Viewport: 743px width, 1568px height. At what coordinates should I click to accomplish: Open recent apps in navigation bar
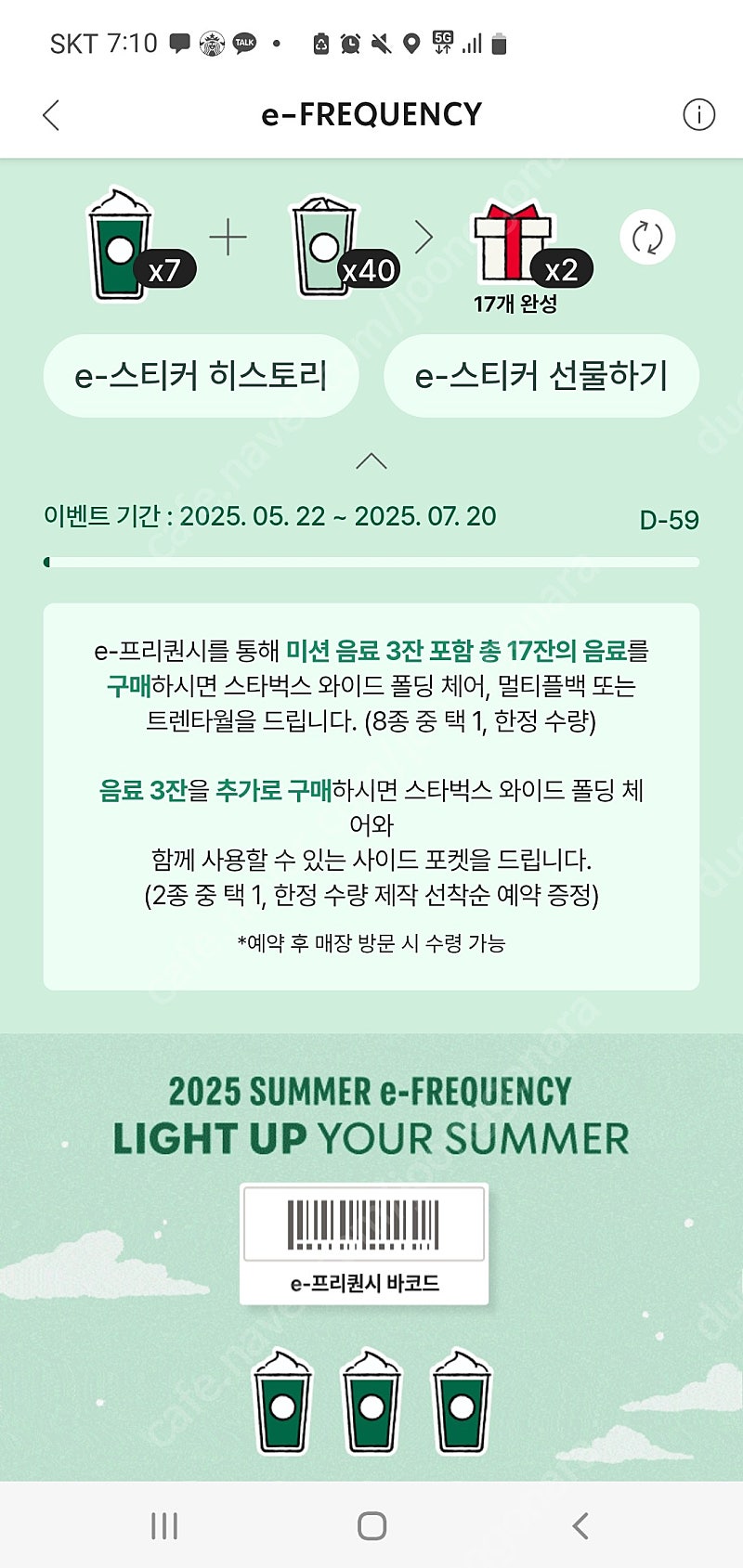click(164, 1525)
